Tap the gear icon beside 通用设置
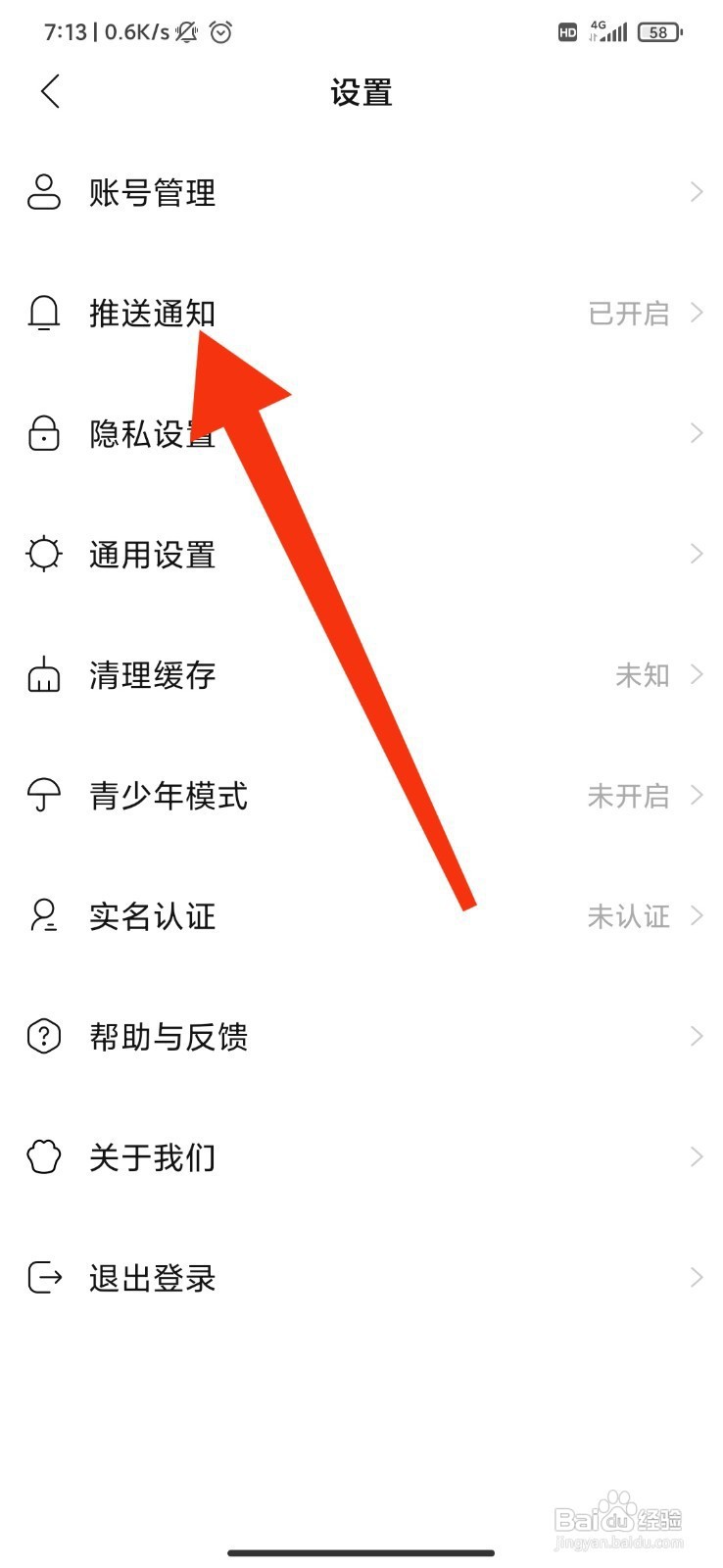The image size is (723, 1568). [x=43, y=555]
